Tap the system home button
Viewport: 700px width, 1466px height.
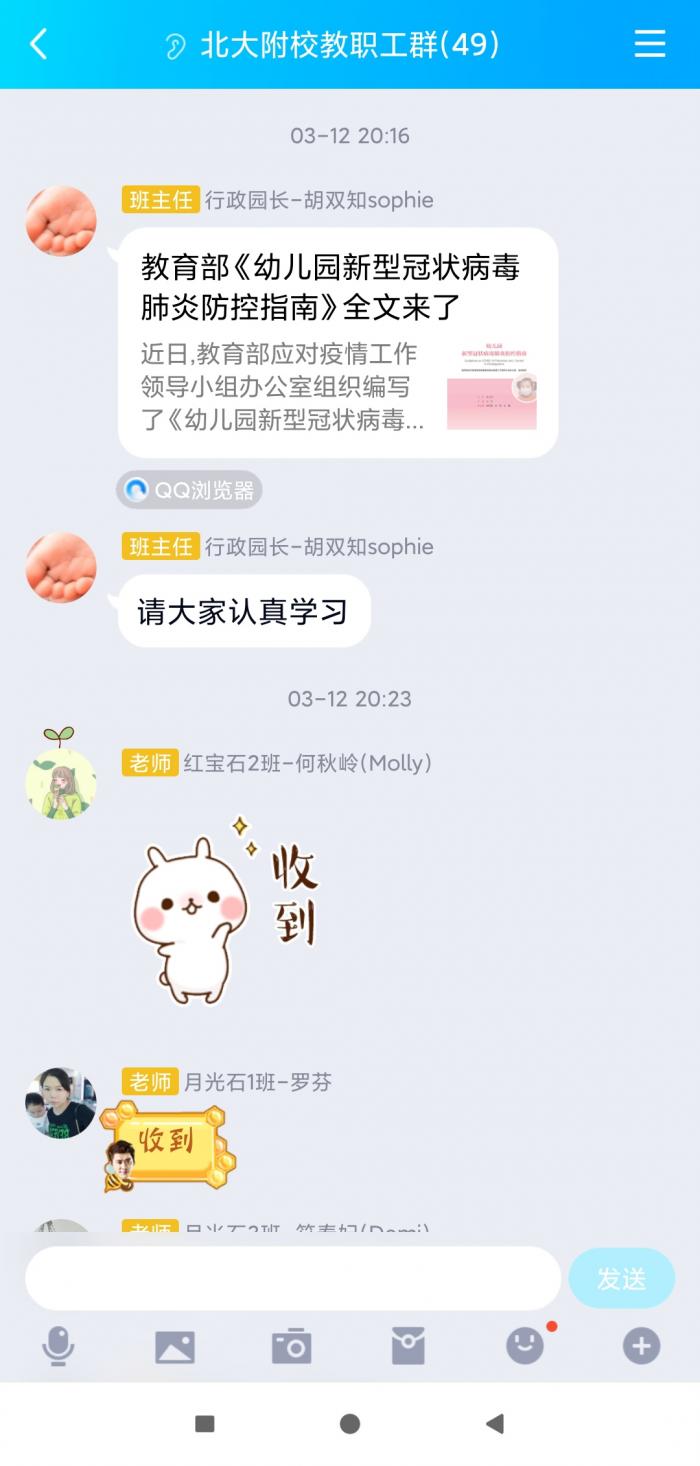coord(350,1424)
